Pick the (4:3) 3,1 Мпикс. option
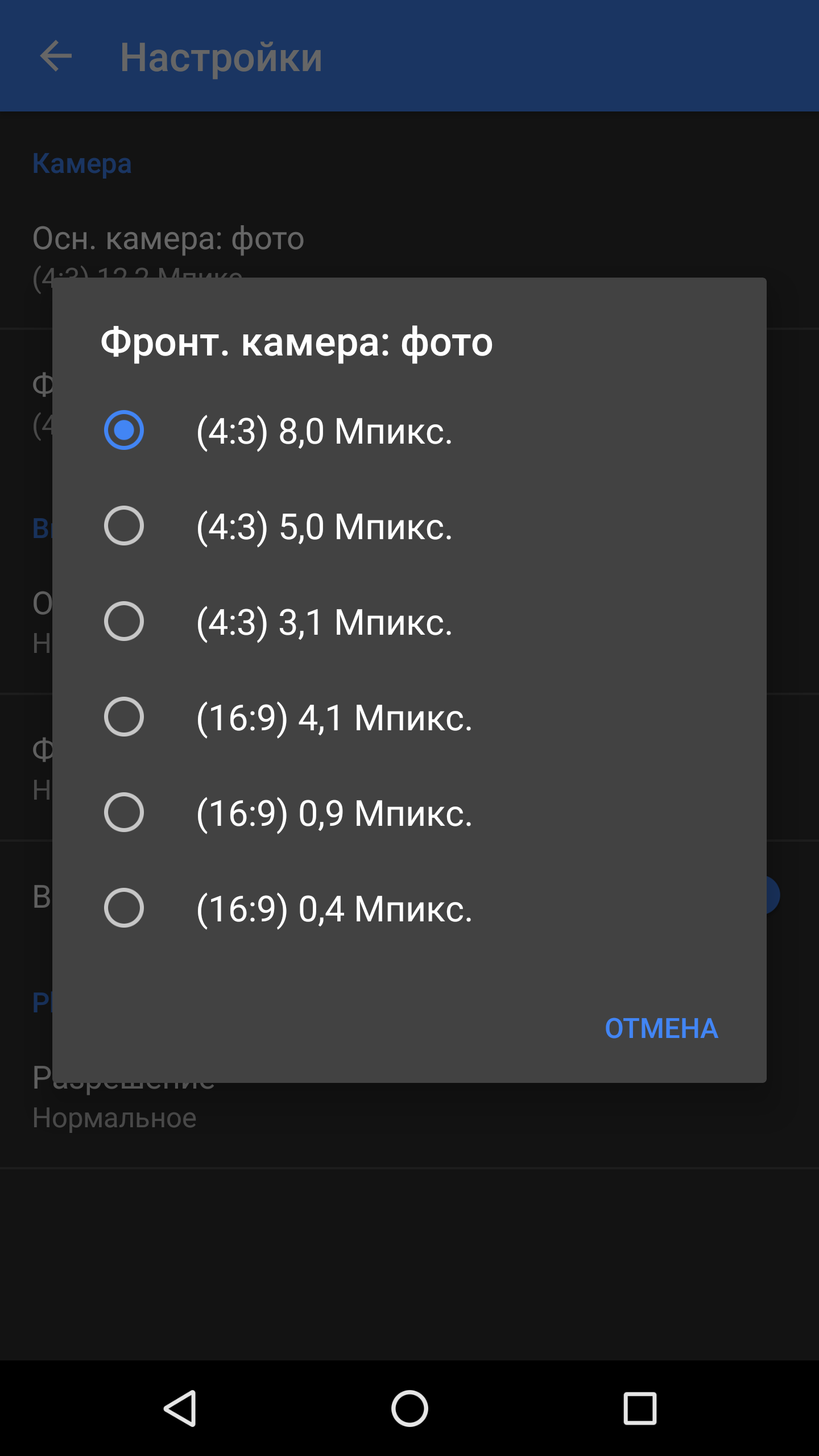Viewport: 819px width, 1456px height. (409, 622)
